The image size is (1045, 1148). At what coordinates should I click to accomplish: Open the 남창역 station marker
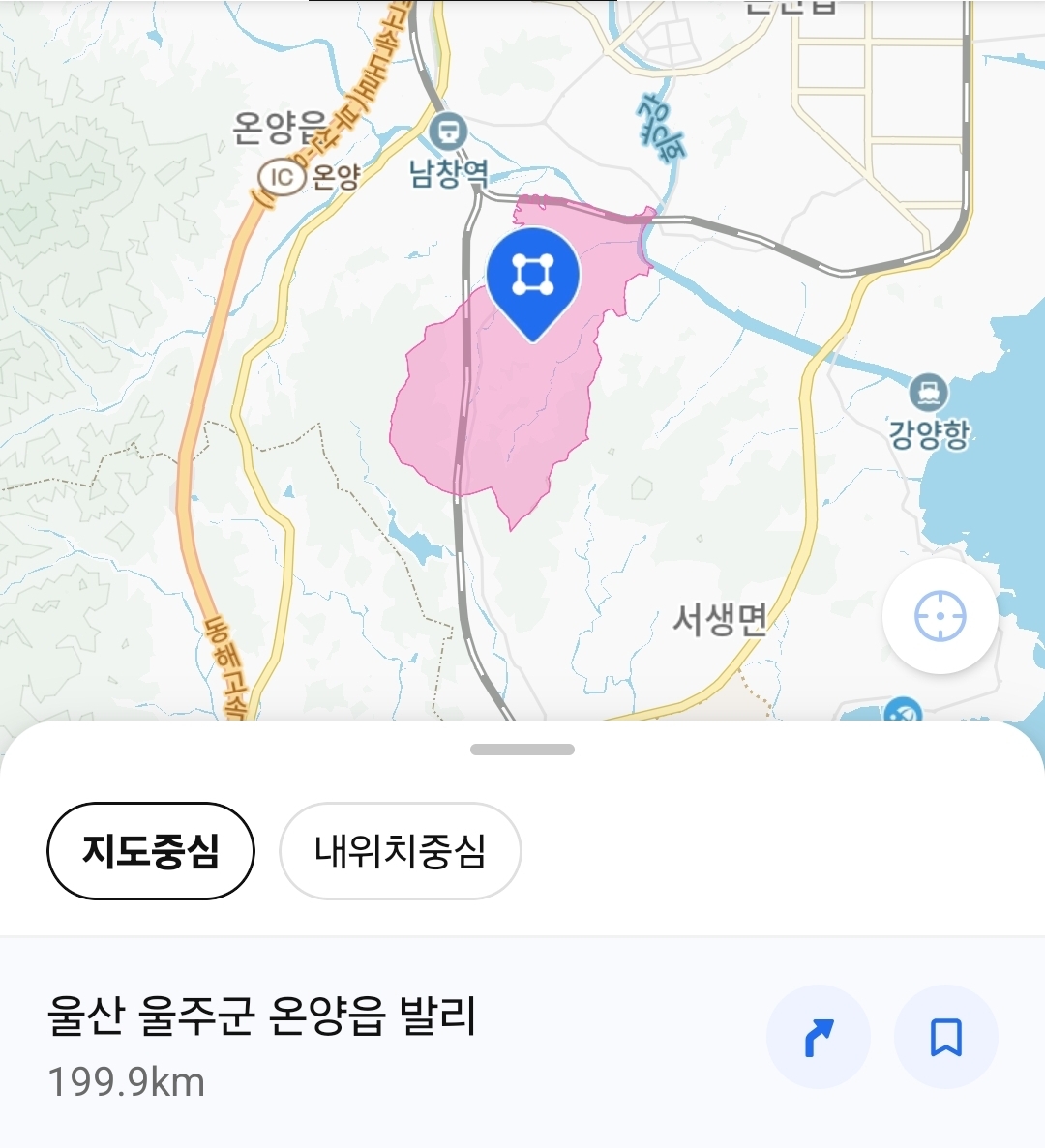[x=448, y=131]
